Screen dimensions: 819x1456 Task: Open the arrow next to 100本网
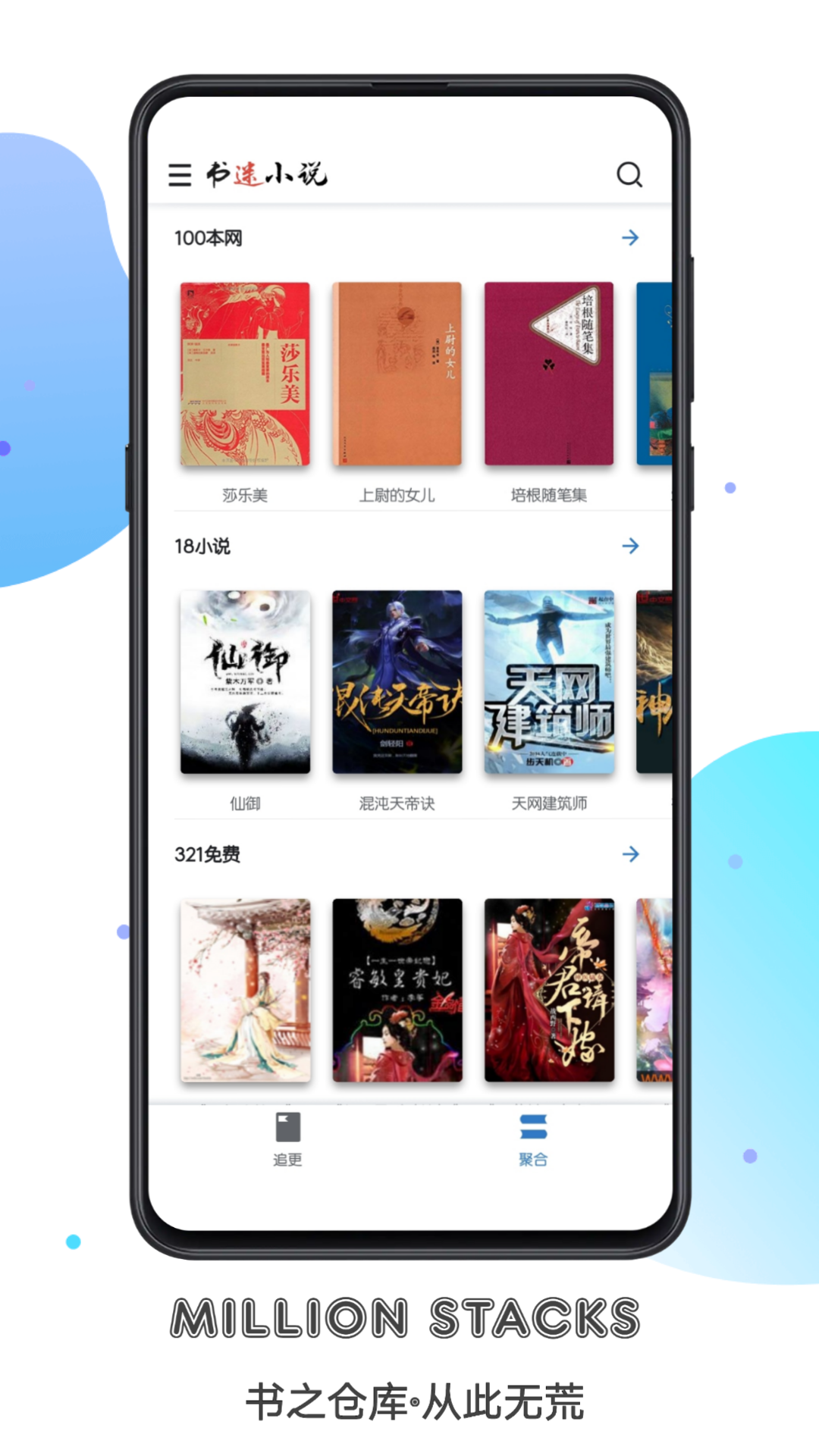pos(630,237)
